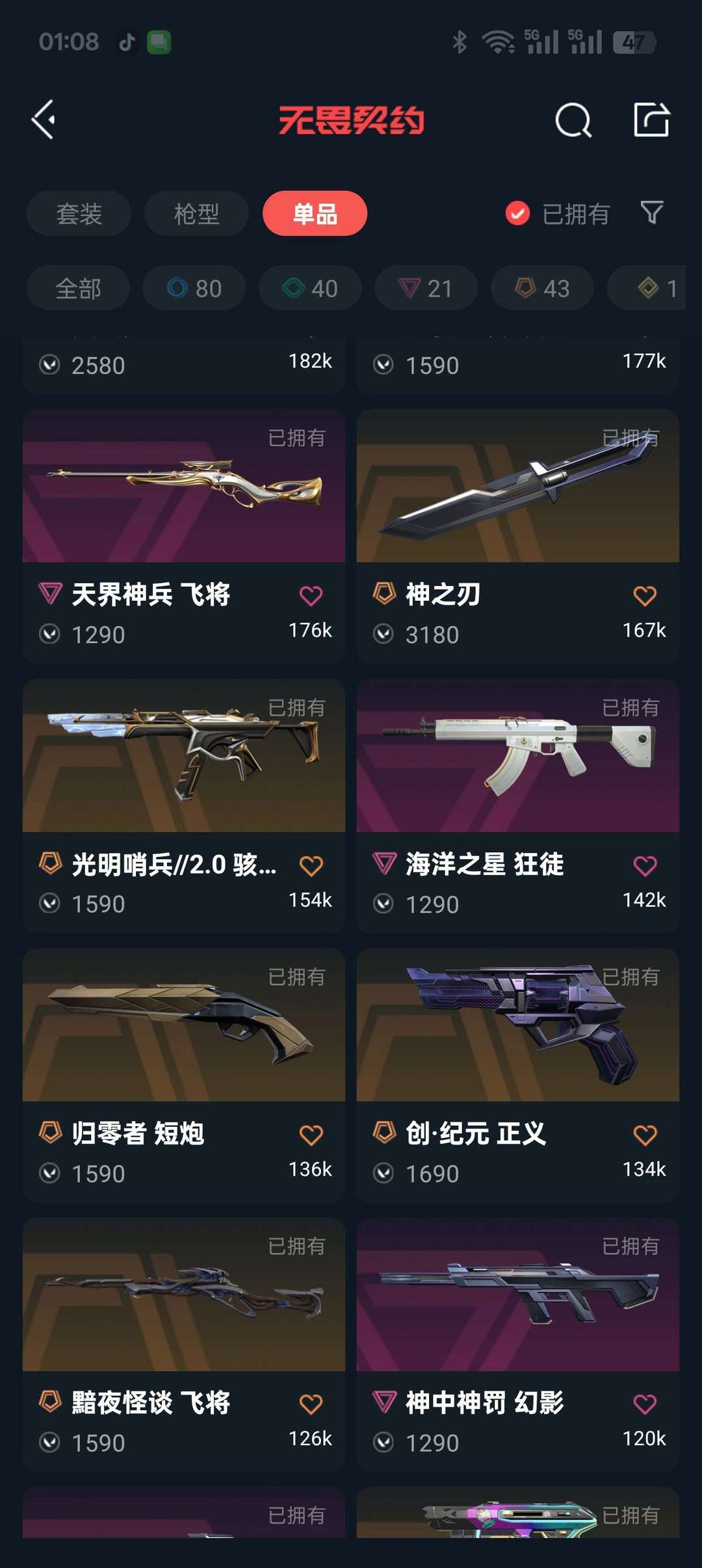This screenshot has height=1568, width=702.
Task: Uncheck the 已拥有 filter checkbox
Action: point(517,213)
